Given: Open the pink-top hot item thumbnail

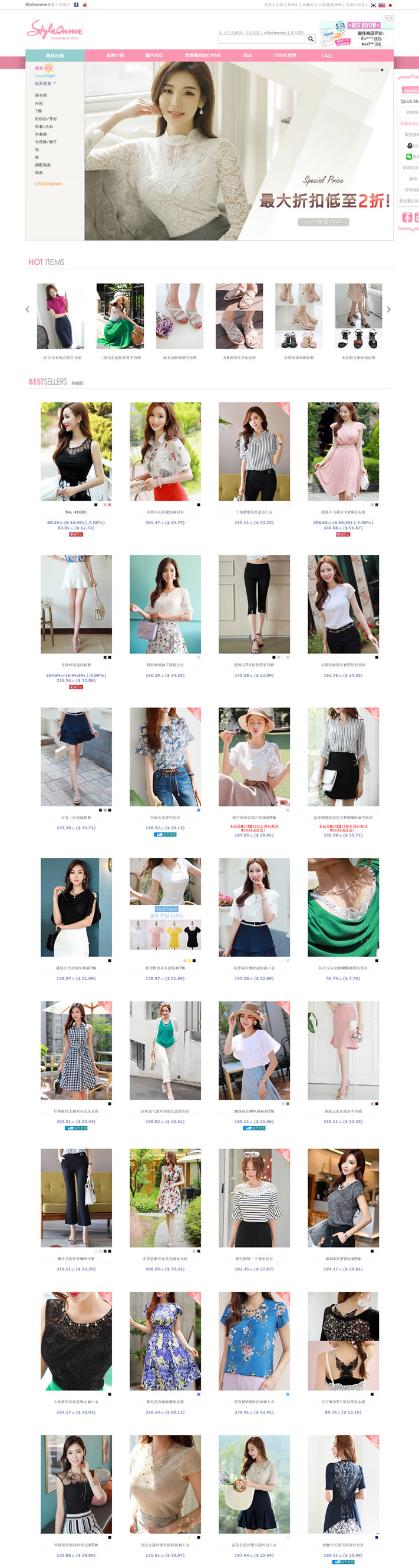Looking at the screenshot, I should pyautogui.click(x=60, y=315).
